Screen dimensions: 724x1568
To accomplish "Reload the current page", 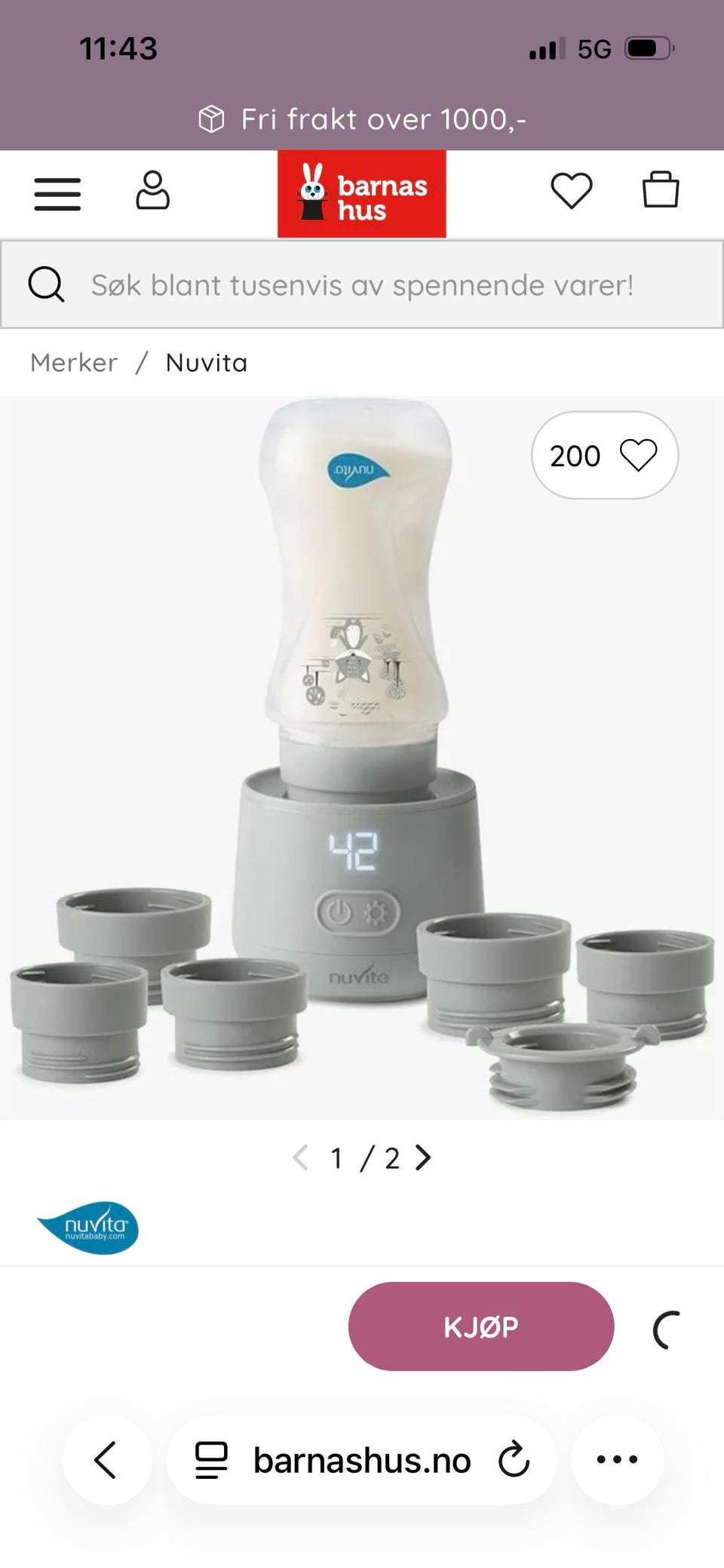I will pos(514,1460).
